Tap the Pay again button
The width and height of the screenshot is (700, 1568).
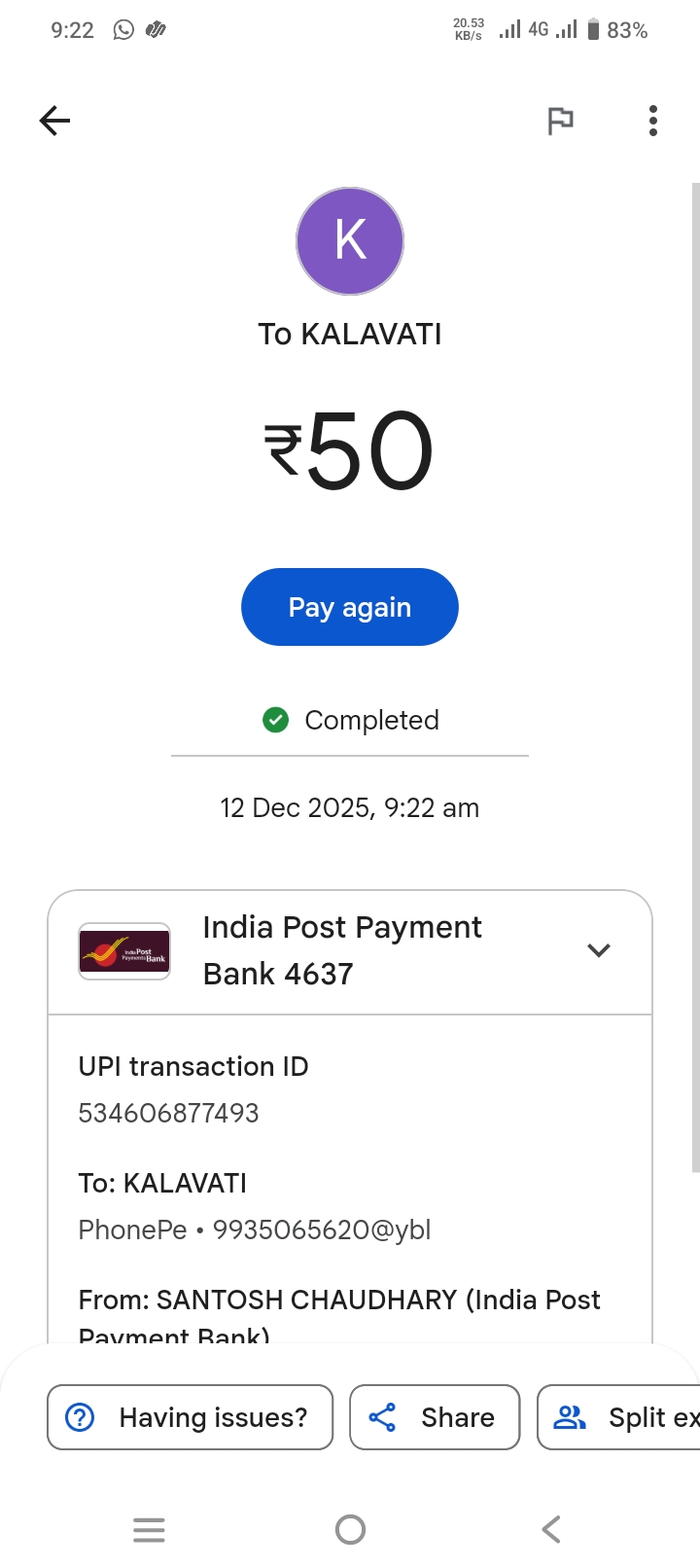point(350,607)
